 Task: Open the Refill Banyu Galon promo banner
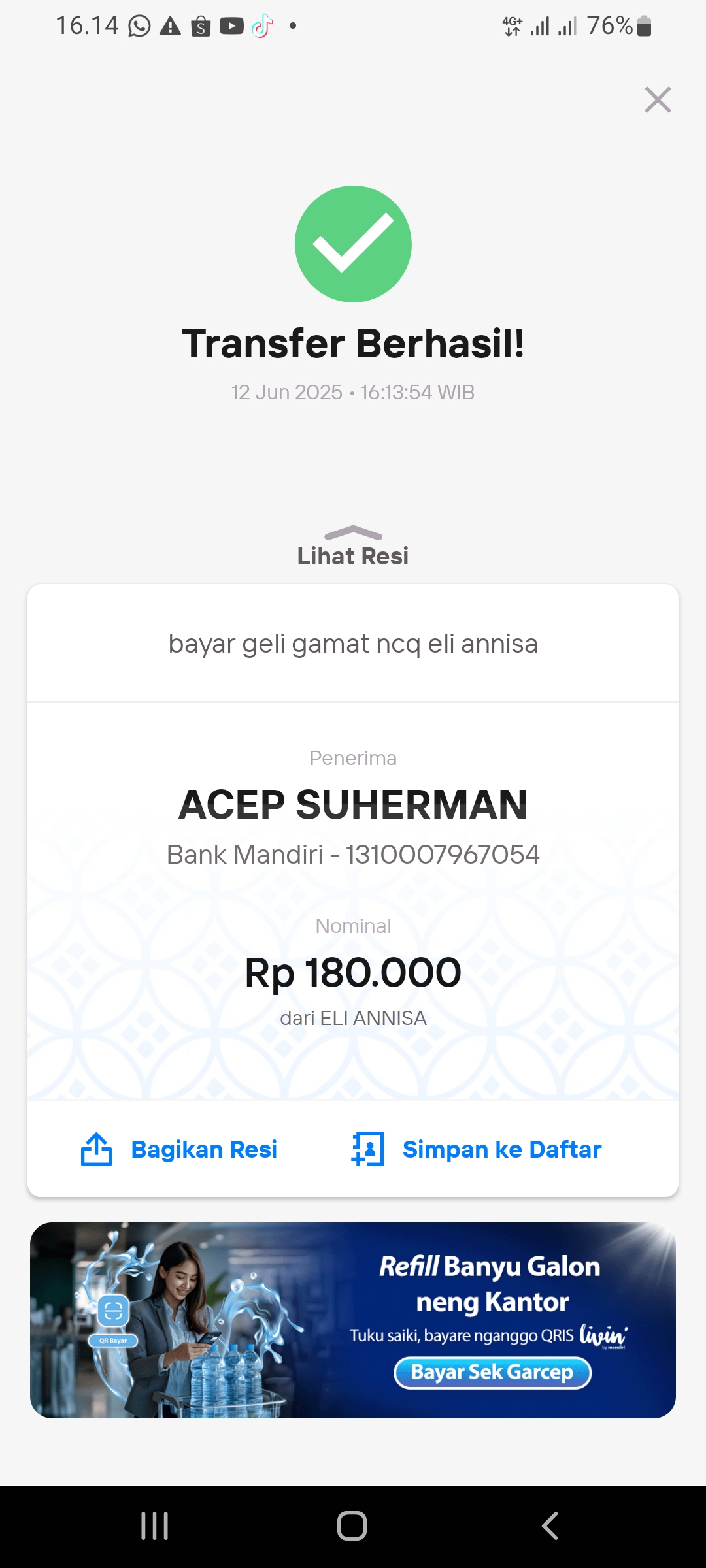click(353, 1320)
